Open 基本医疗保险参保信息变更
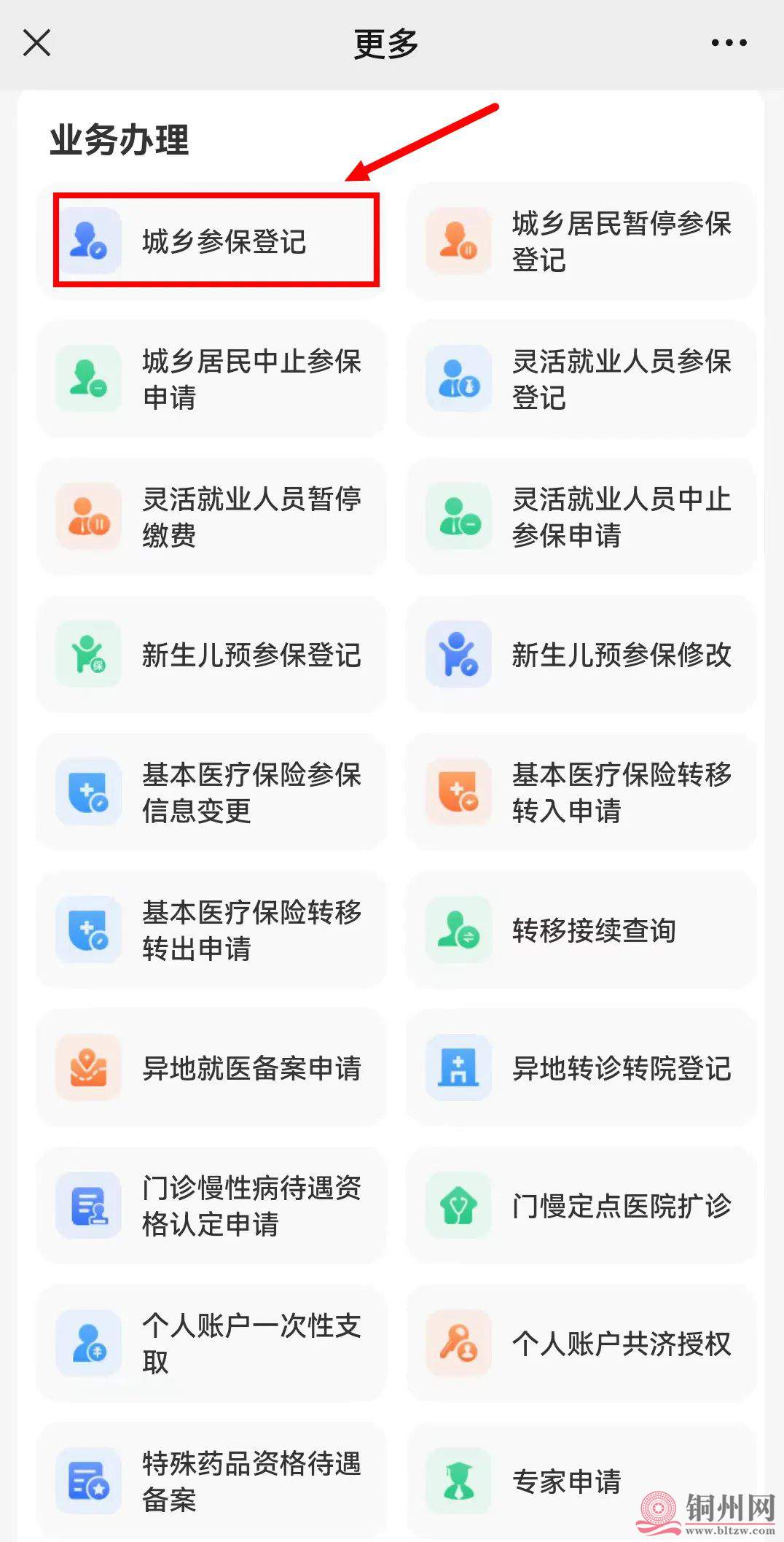Screen dimensions: 784x1542 click(x=211, y=792)
